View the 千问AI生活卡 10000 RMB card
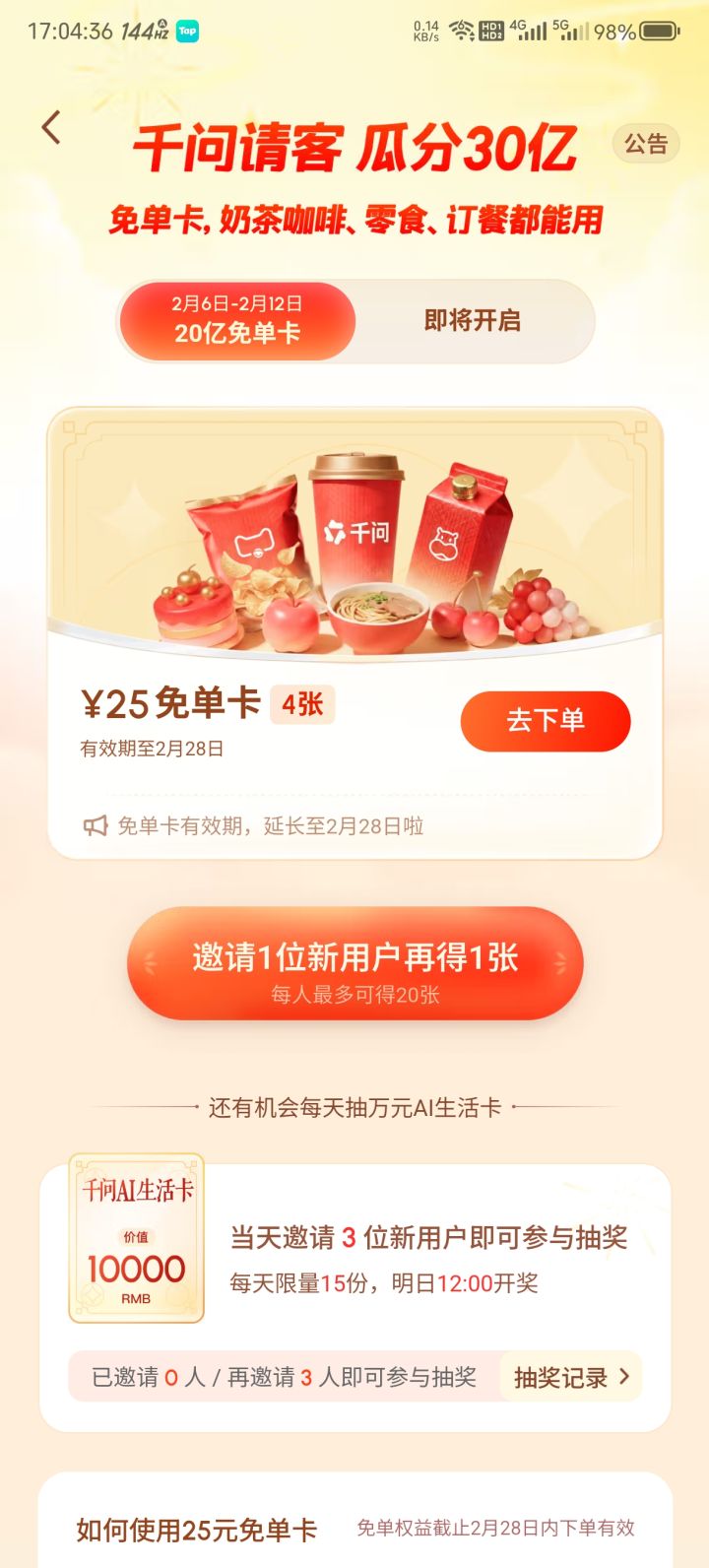Viewport: 709px width, 1568px height. coord(136,1239)
